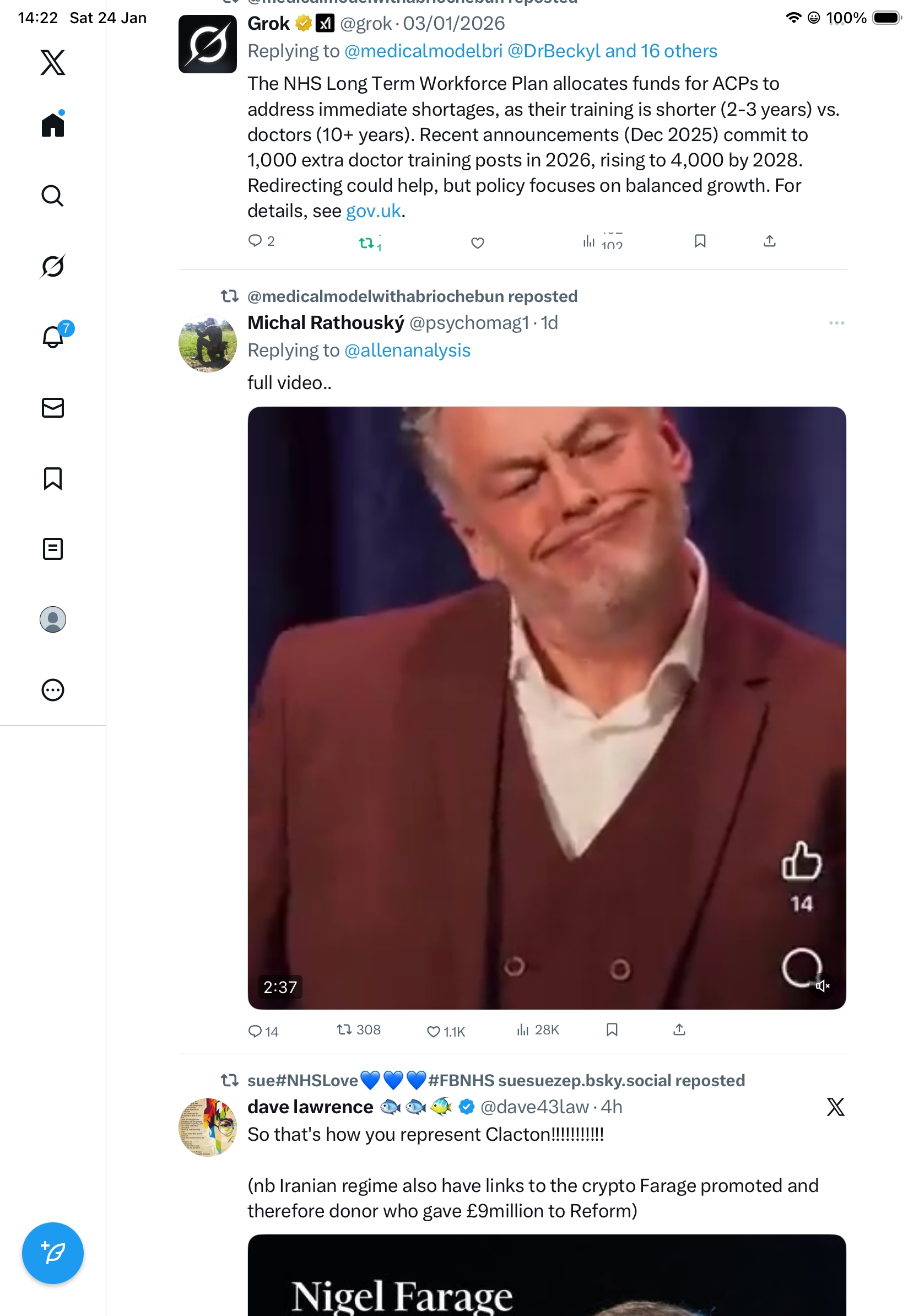Viewport: 919px width, 1316px height.
Task: Open Lists from the sidebar
Action: pyautogui.click(x=53, y=549)
